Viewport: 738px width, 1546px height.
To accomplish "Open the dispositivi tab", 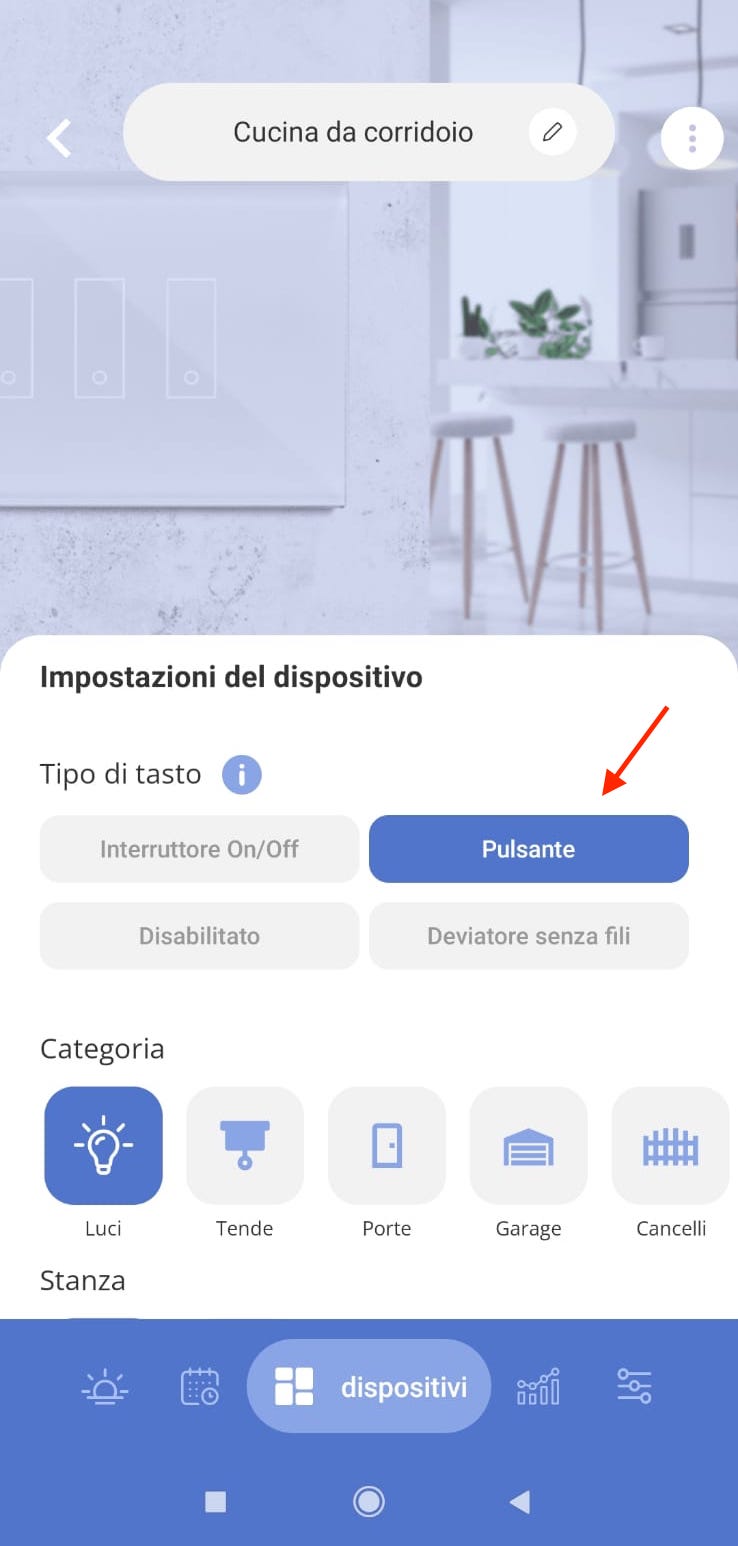I will 369,1387.
